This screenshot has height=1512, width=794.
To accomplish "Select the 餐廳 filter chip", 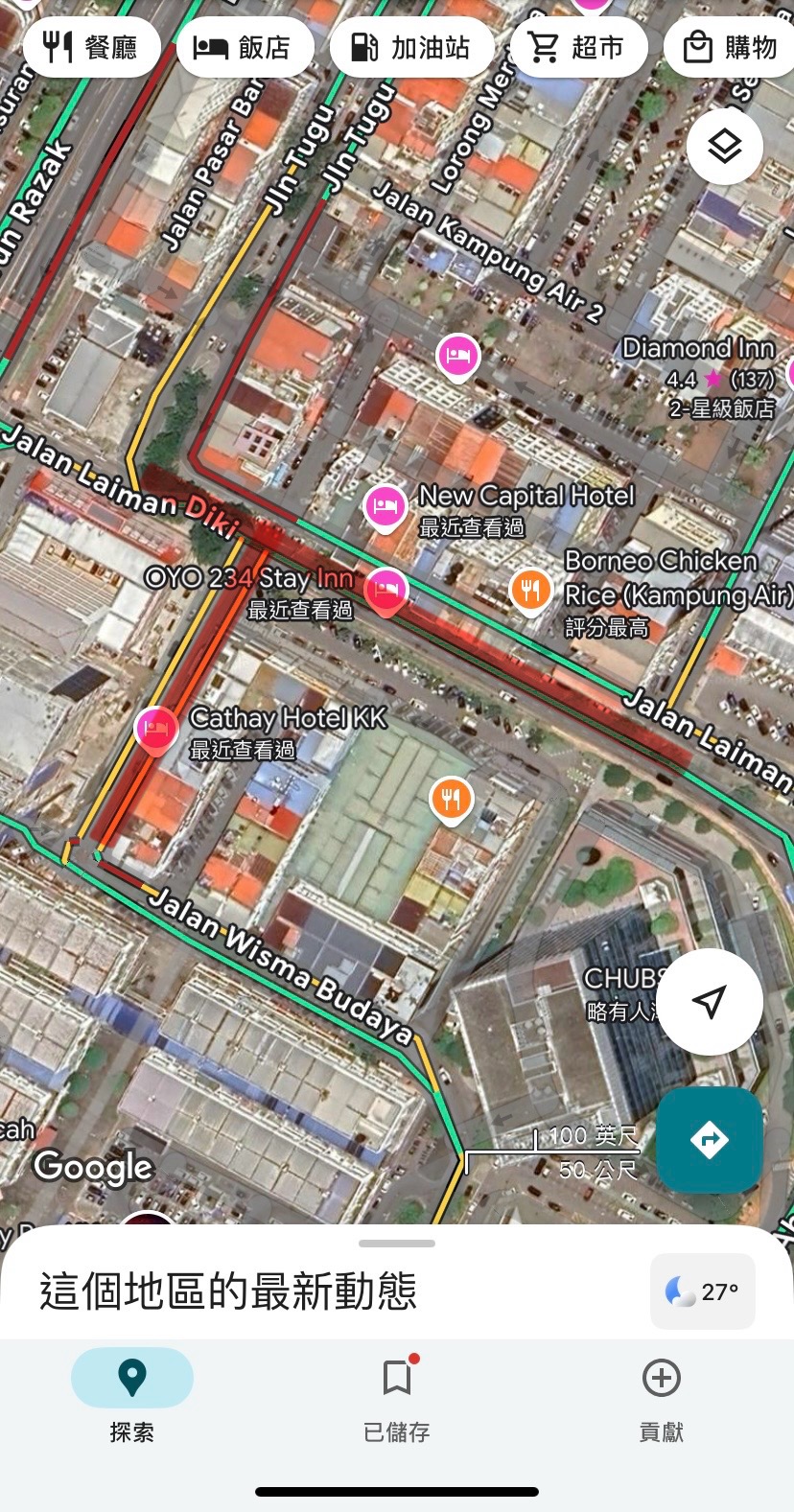I will tap(91, 47).
